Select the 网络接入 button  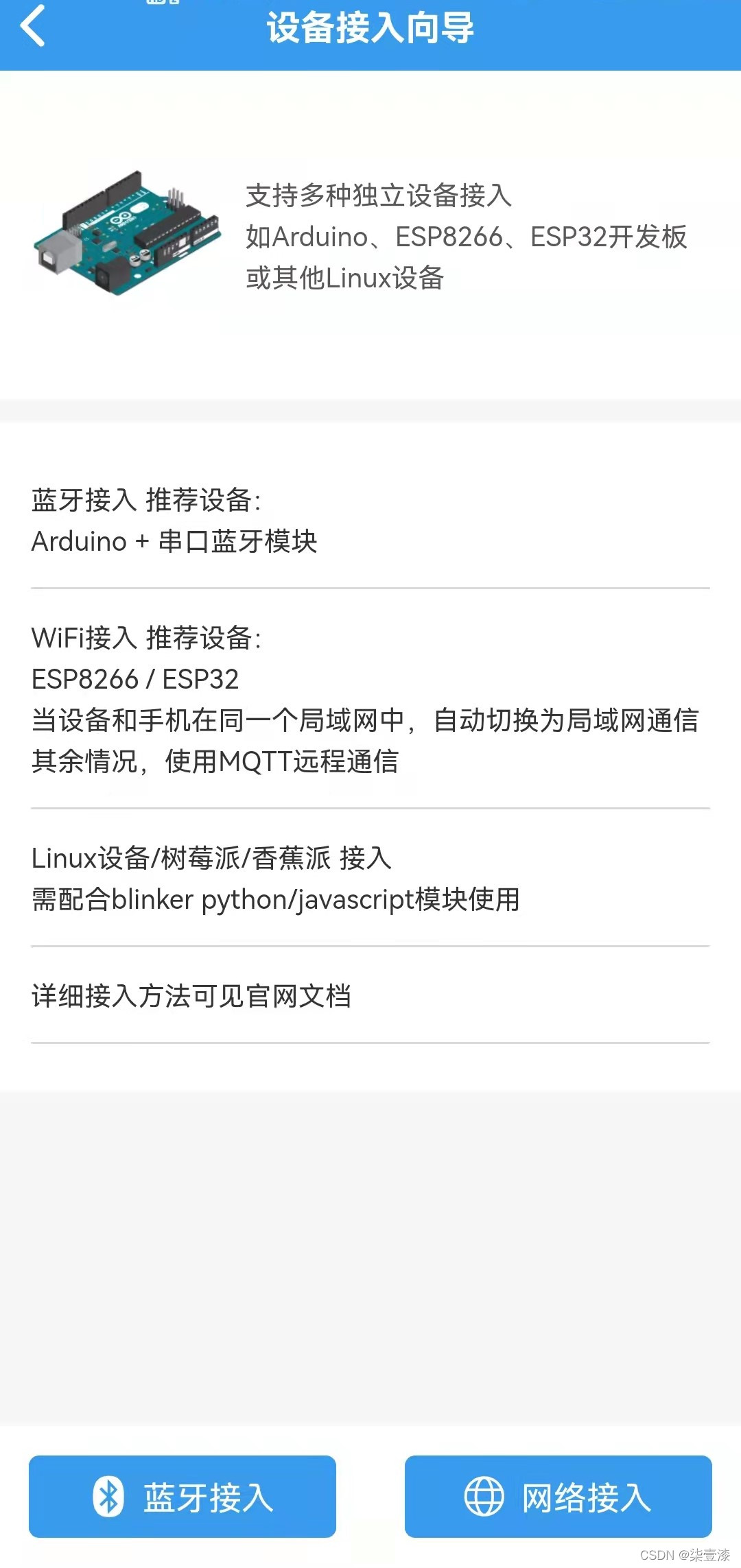558,1496
